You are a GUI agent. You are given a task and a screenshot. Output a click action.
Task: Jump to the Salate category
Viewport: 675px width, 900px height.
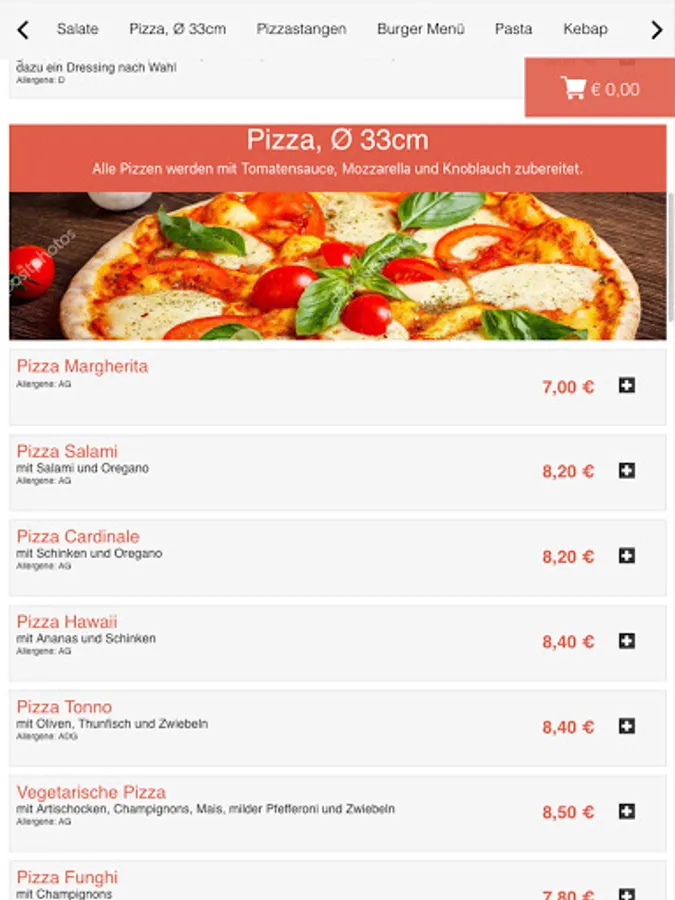pyautogui.click(x=77, y=29)
